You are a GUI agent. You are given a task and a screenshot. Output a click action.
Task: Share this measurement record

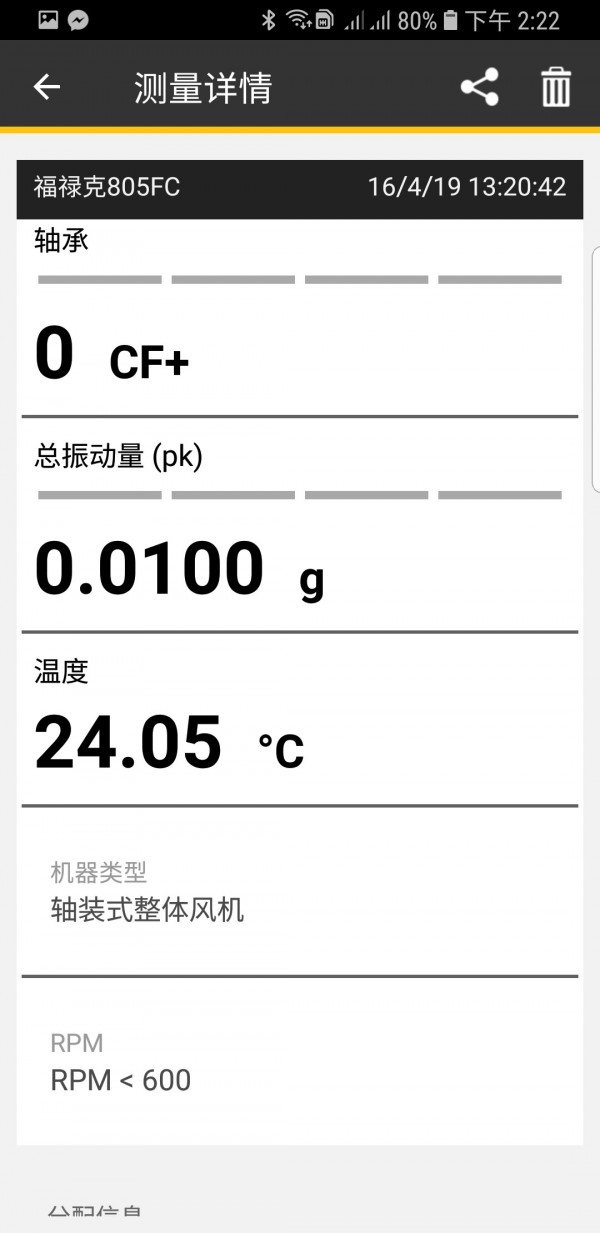(480, 87)
